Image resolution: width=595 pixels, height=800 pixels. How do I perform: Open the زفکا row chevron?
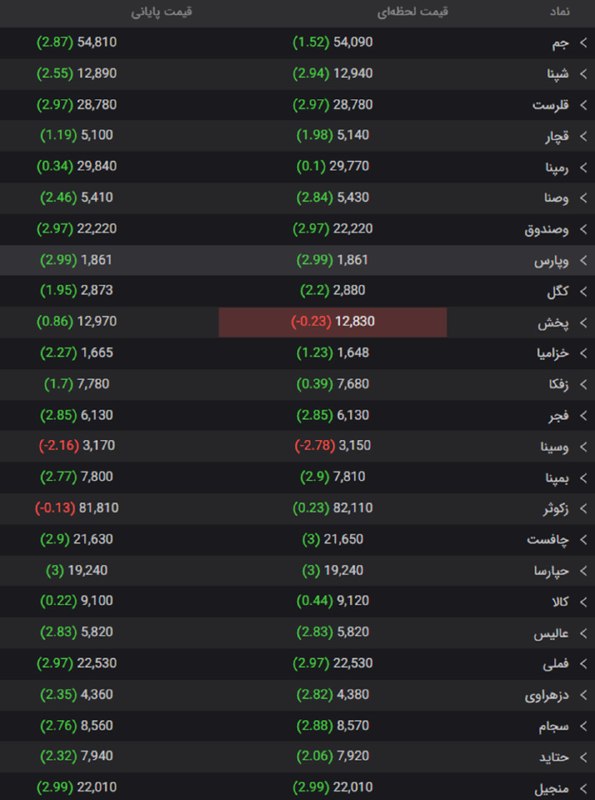583,385
